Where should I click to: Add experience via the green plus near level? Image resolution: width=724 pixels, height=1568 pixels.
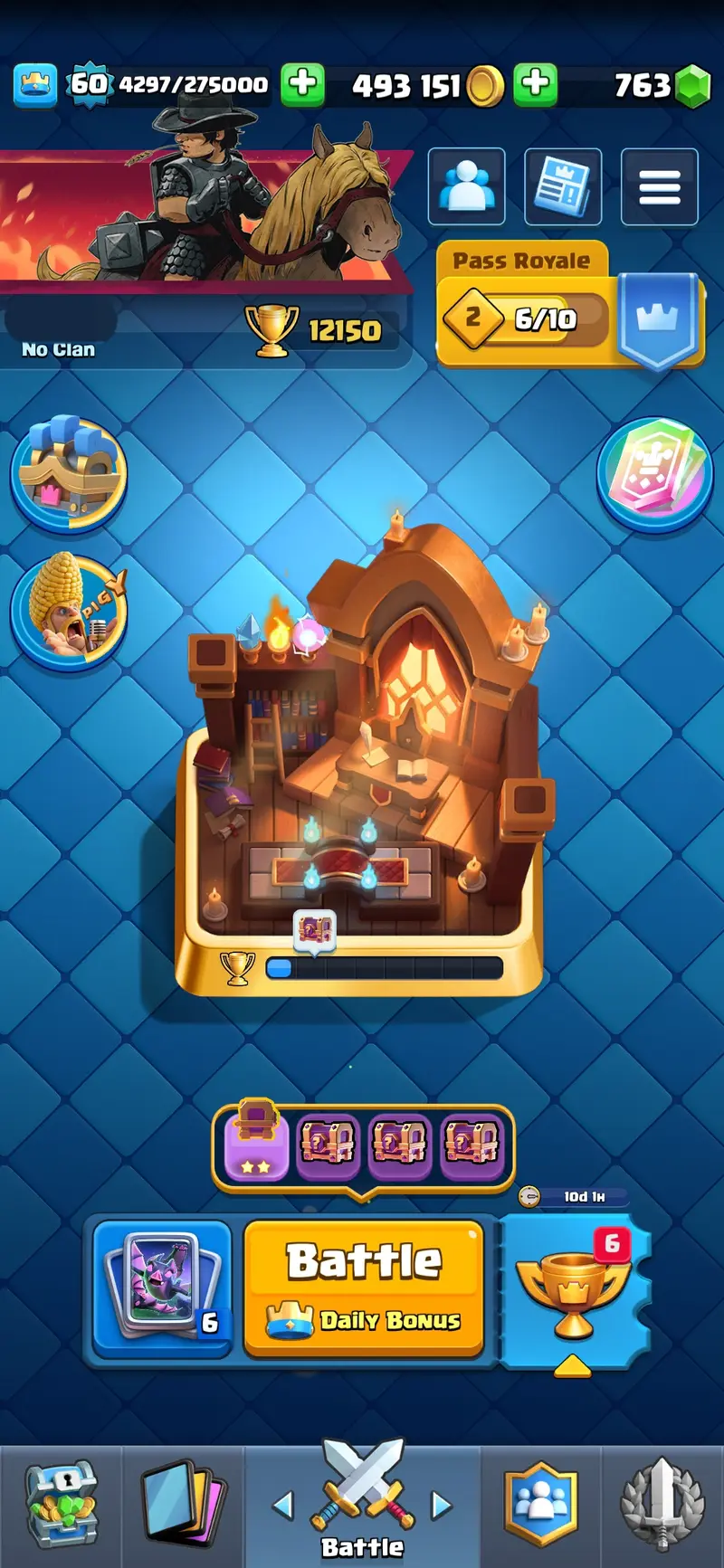pyautogui.click(x=302, y=85)
